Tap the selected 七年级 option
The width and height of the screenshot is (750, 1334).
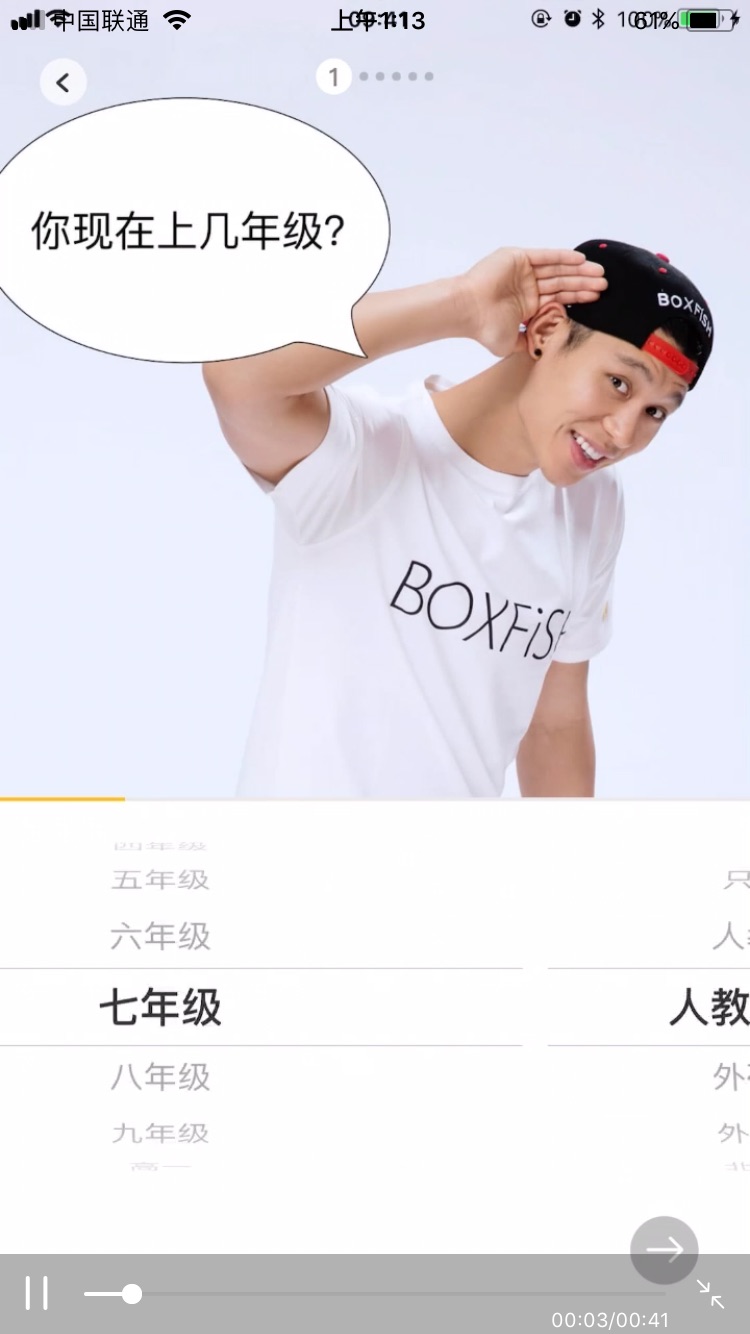[x=161, y=1007]
